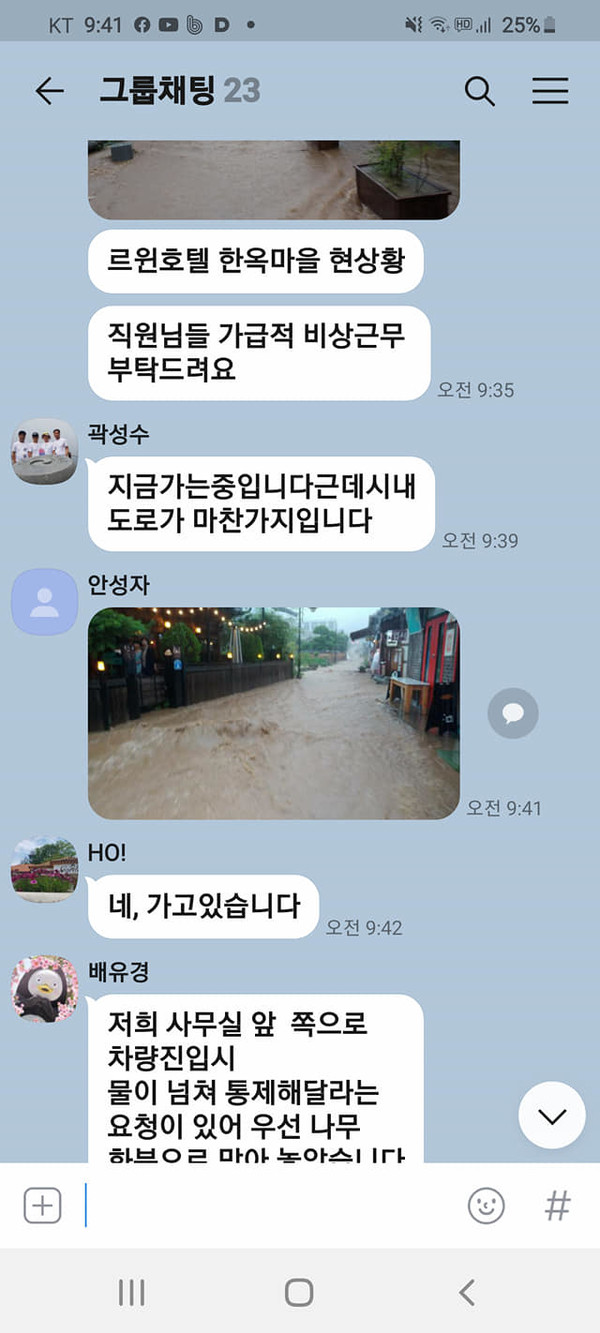
Task: Open the flood photo sent by 안성자
Action: pyautogui.click(x=273, y=713)
